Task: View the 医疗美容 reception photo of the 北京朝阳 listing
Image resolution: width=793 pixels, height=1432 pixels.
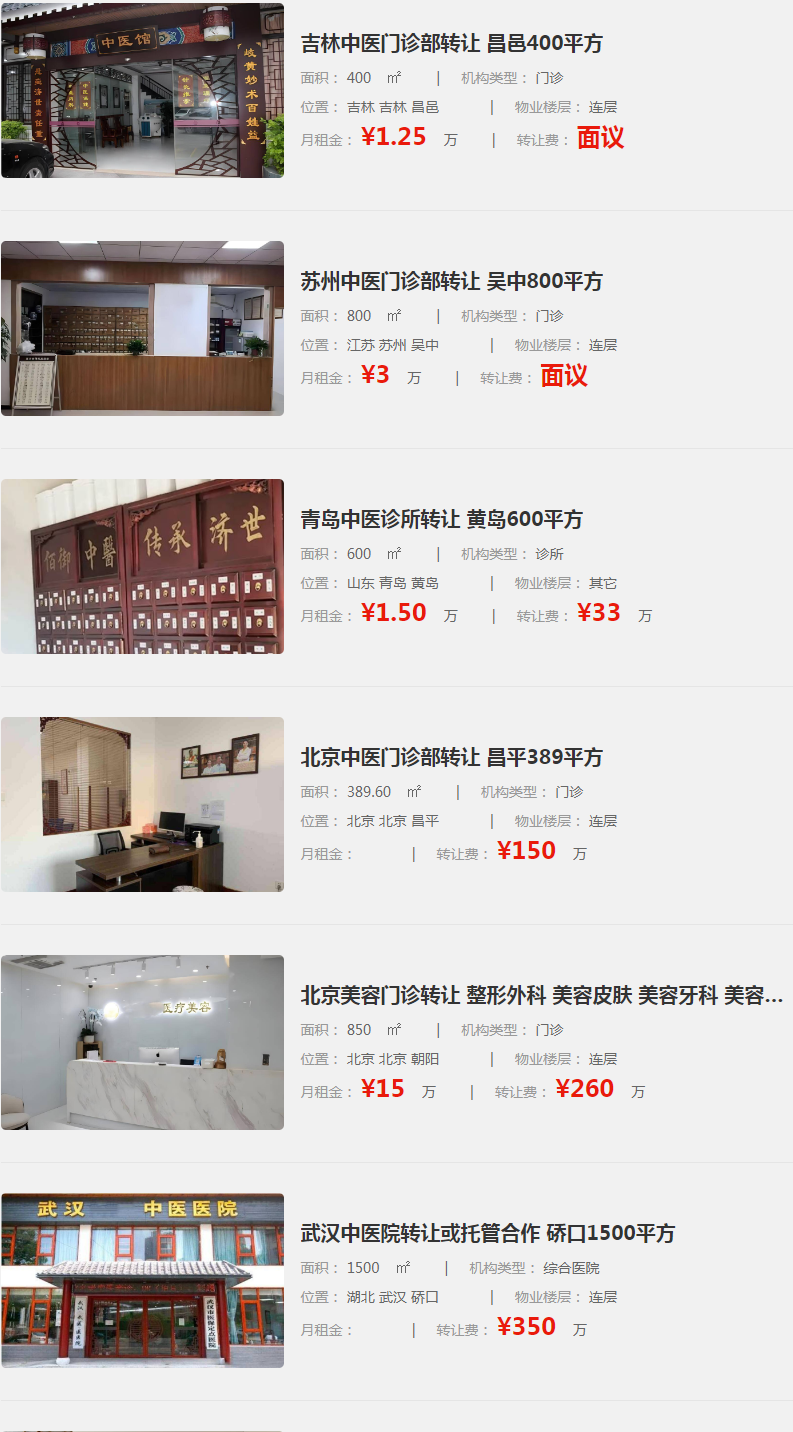Action: [142, 1042]
